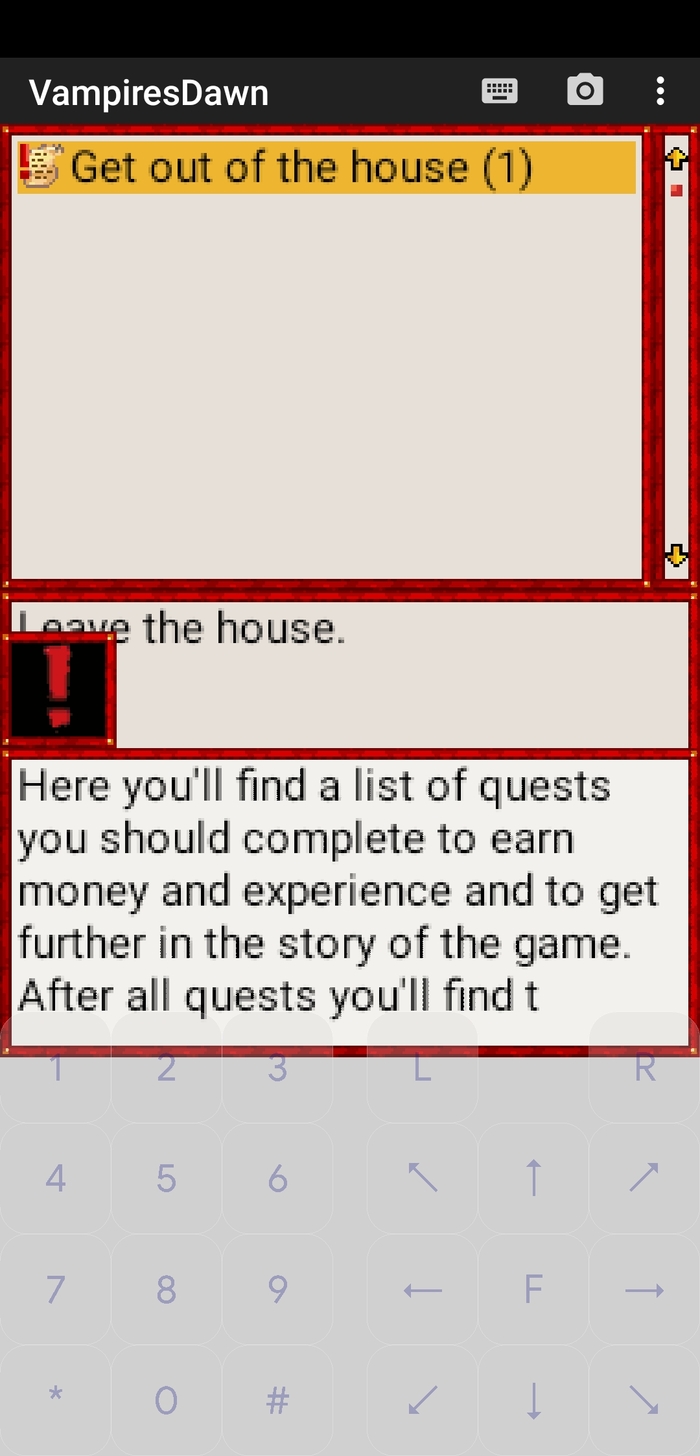Tap the up-left diagonal arrow key
This screenshot has height=1456, width=700.
(x=422, y=1178)
